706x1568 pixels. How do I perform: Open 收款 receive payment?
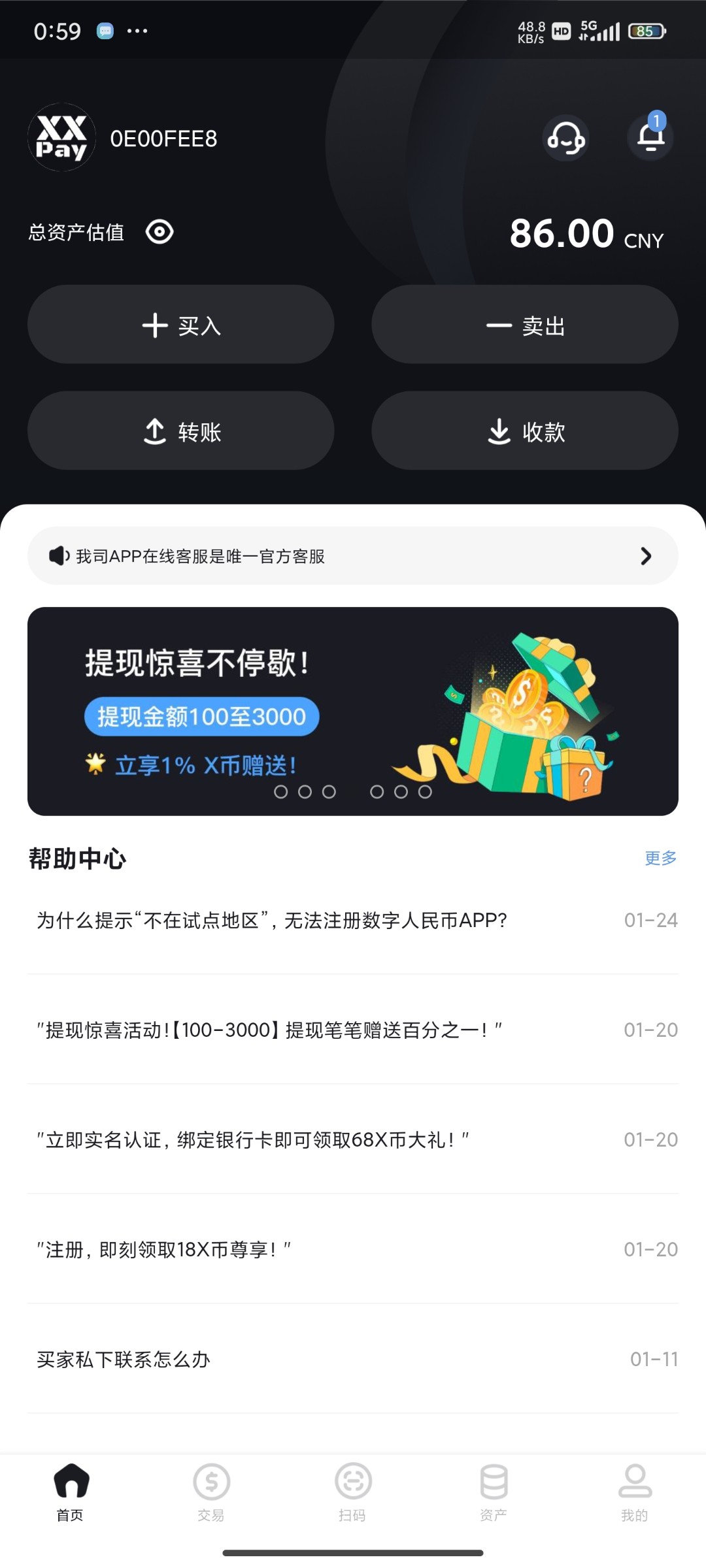click(x=524, y=431)
